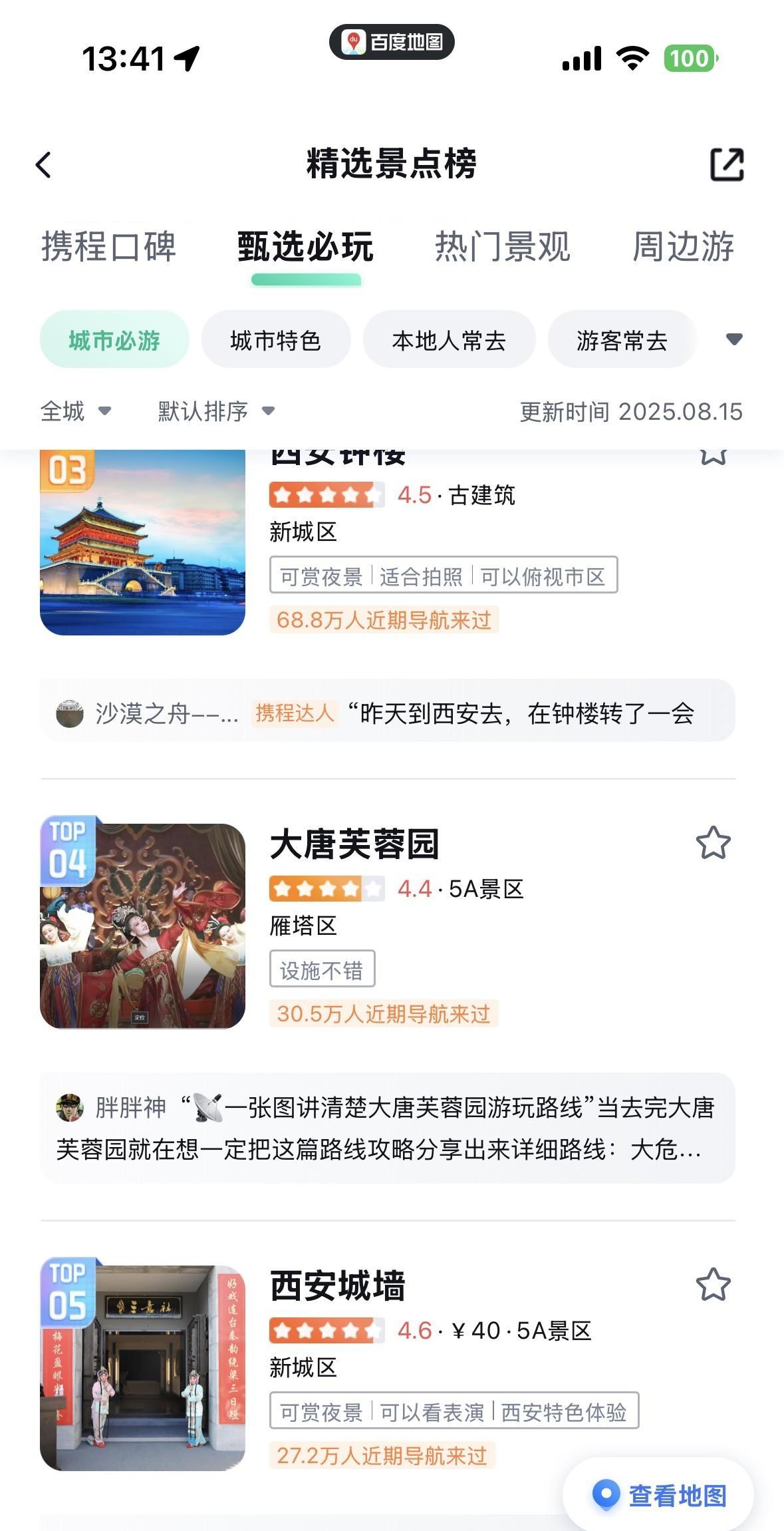
Task: Switch to the 周边游 tab
Action: (683, 247)
